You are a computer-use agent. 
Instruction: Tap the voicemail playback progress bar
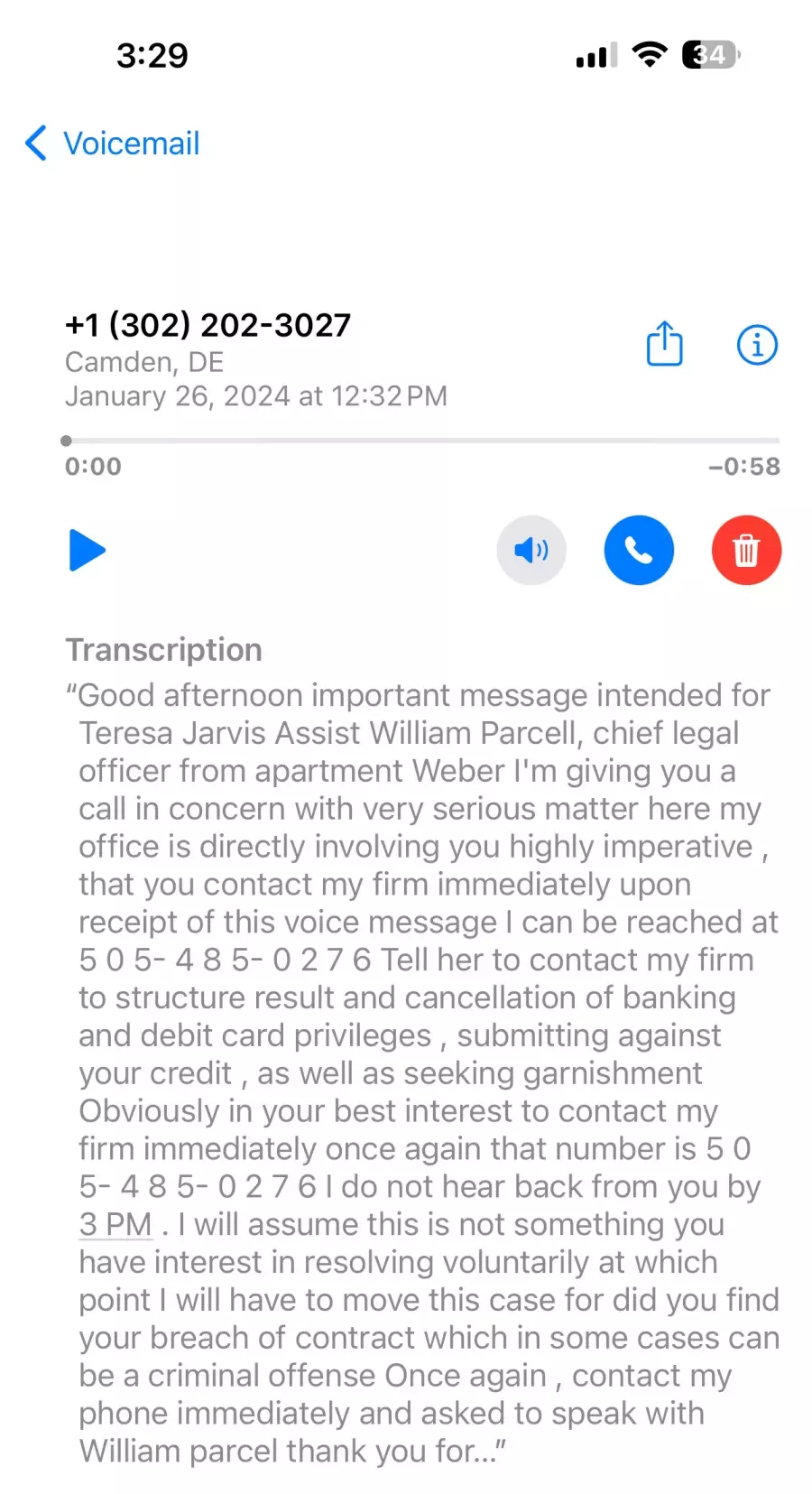[421, 441]
